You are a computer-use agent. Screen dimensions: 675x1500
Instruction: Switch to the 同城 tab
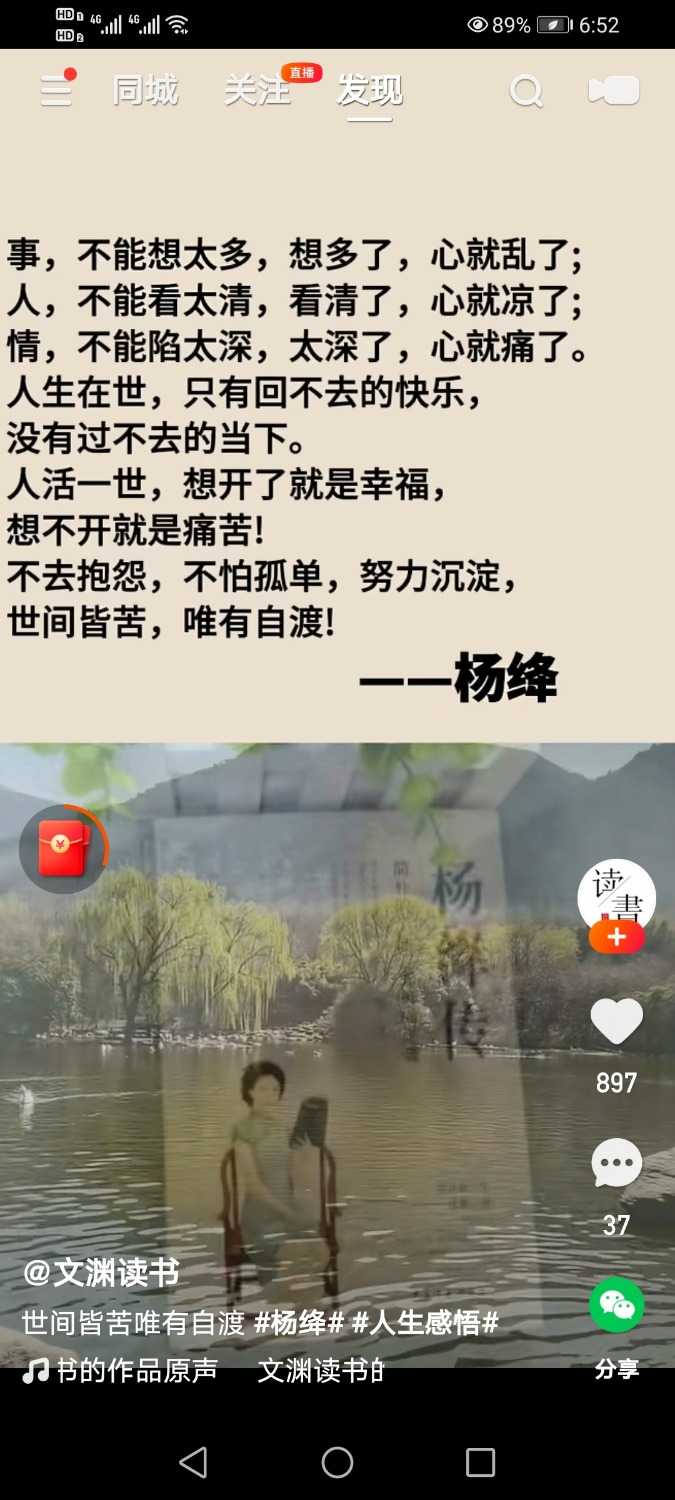pos(145,91)
